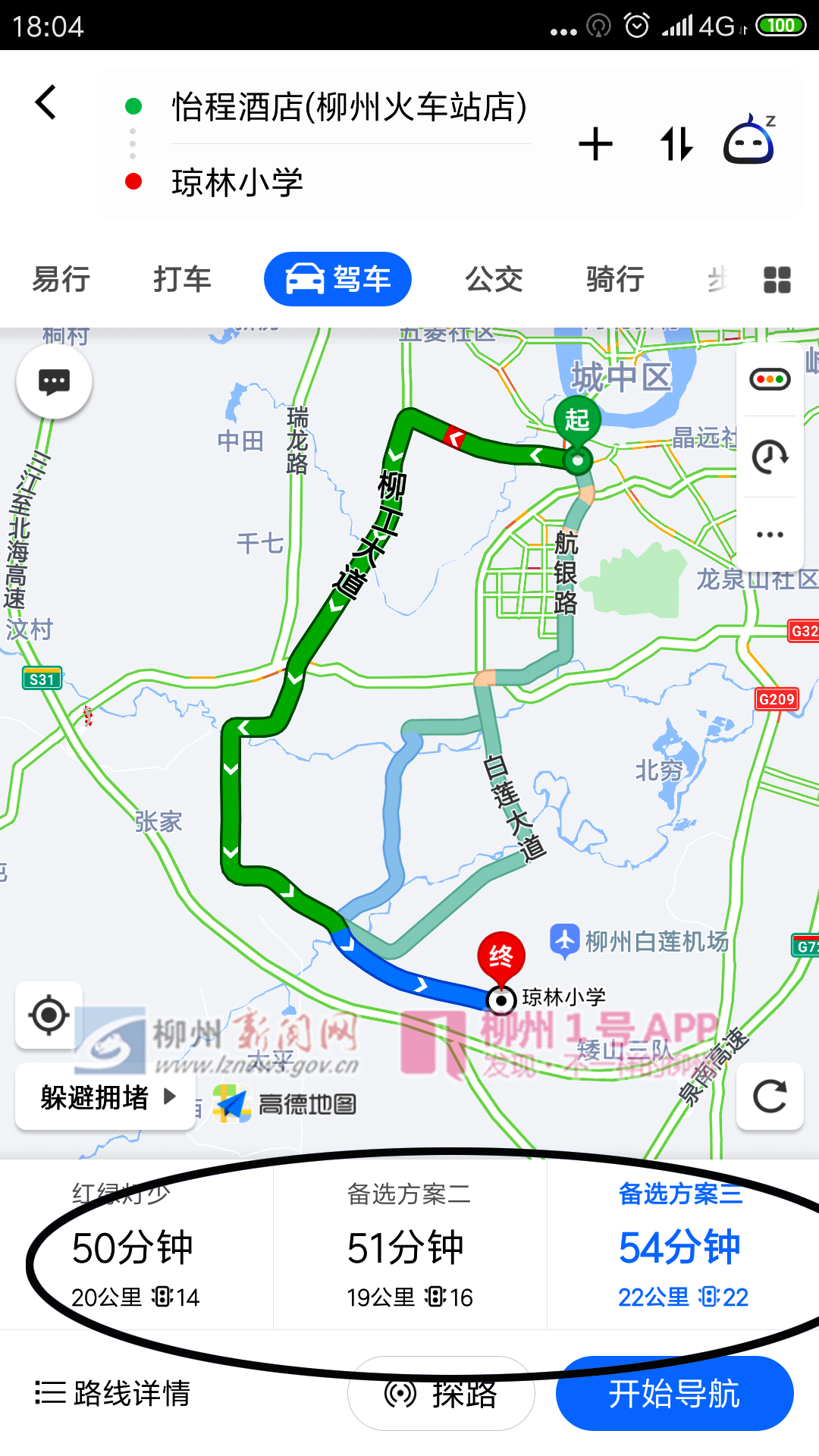
Task: Add a waypoint with plus icon
Action: coord(595,144)
